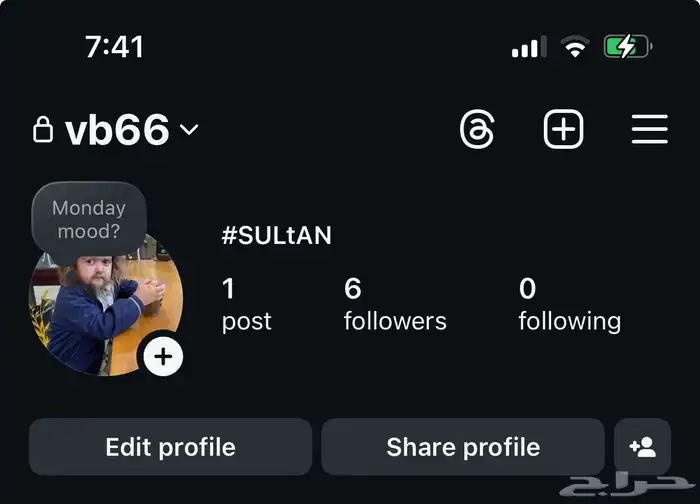
Task: Open the 6 followers list
Action: coord(394,304)
